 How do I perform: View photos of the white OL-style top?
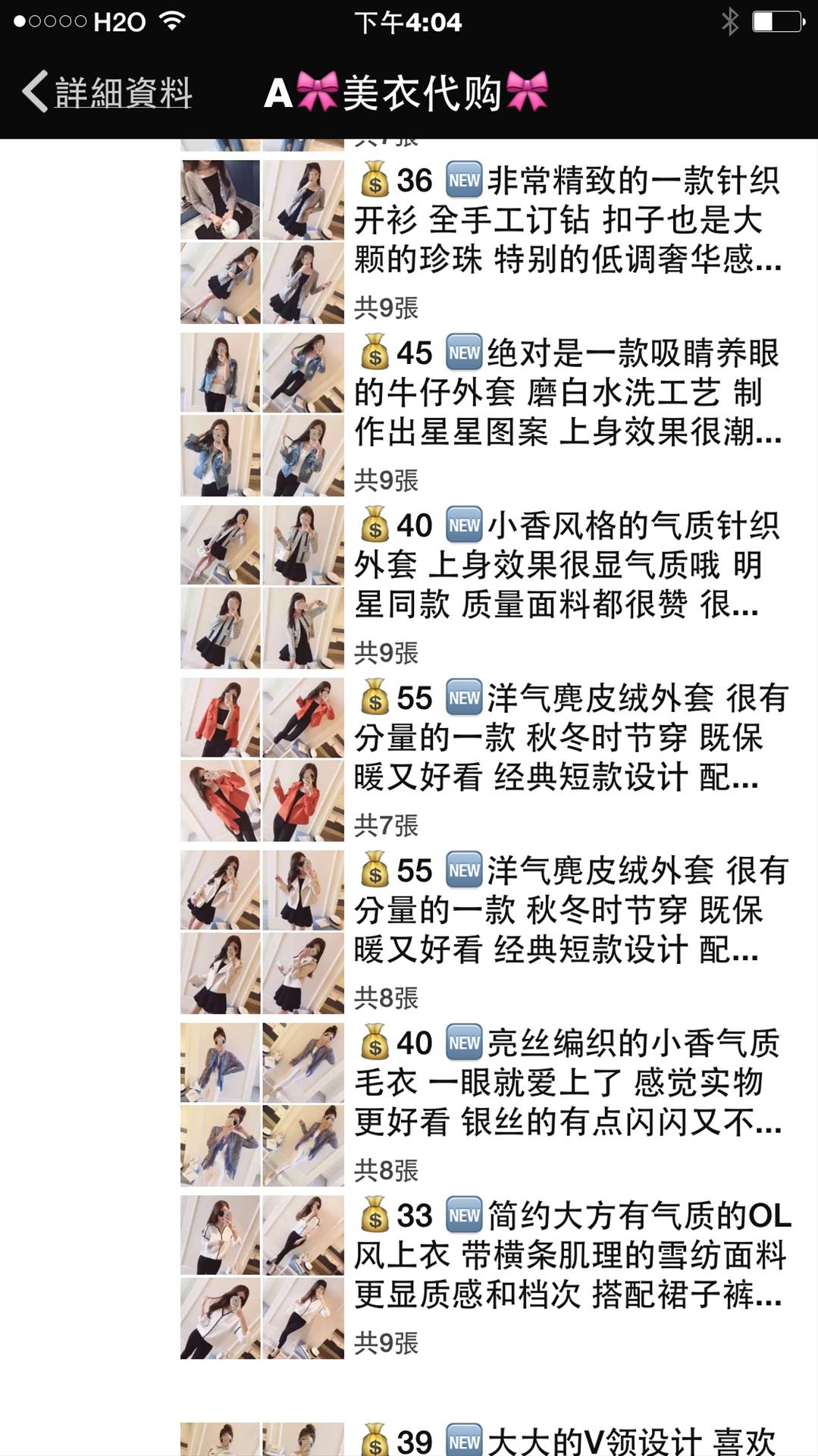[262, 1277]
